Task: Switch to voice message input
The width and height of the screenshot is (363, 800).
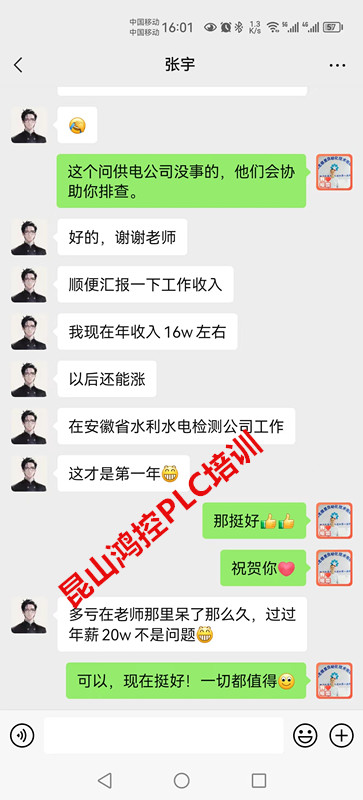Action: 22,735
